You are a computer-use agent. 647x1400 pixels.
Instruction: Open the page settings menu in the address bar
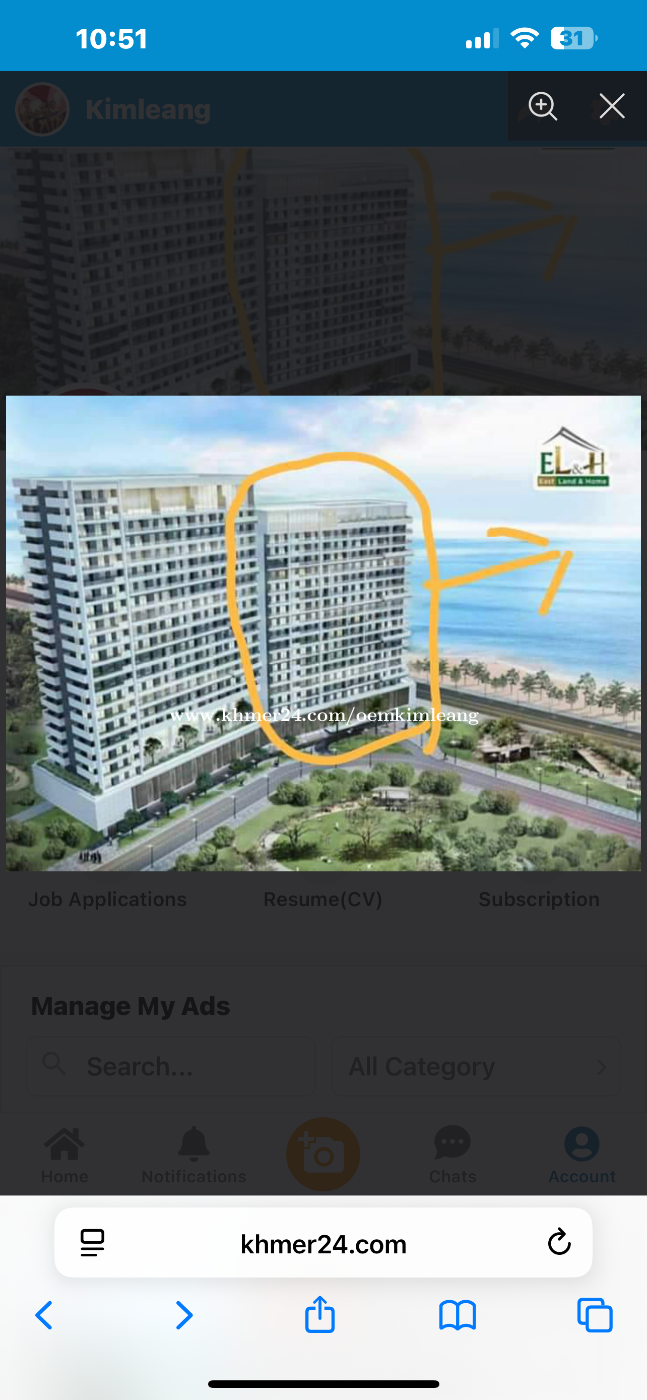pos(92,1243)
